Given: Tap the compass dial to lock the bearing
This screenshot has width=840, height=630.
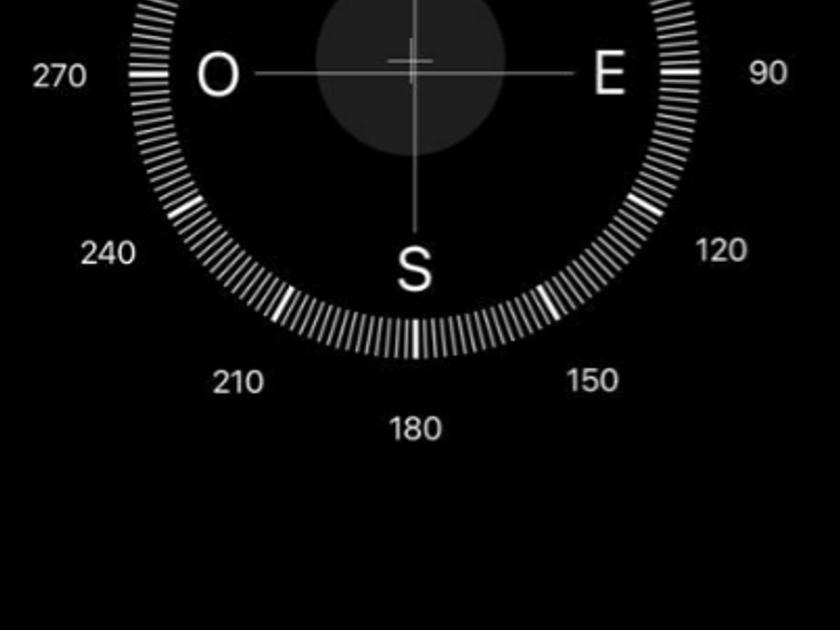Looking at the screenshot, I should 414,150.
